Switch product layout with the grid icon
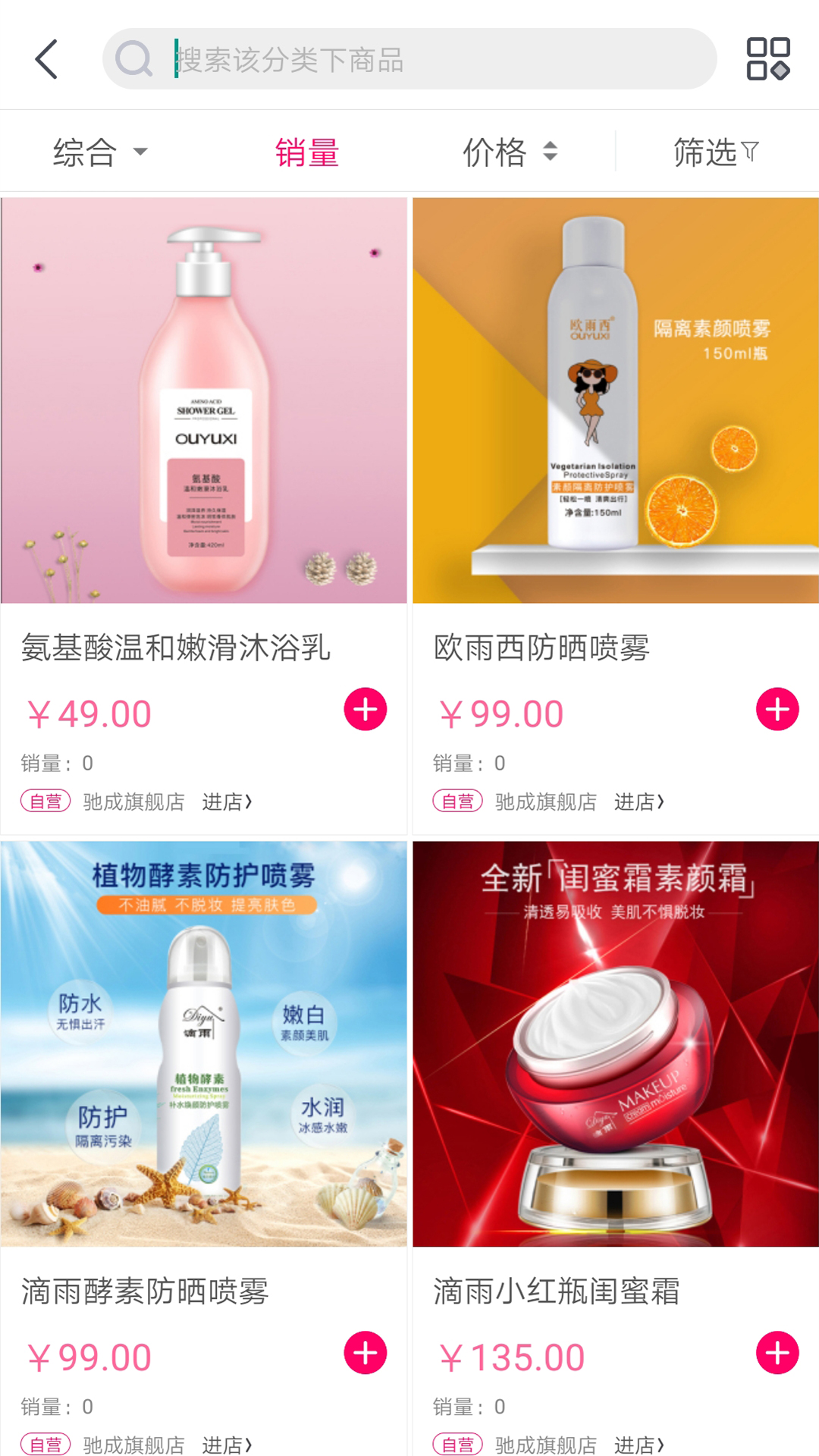Viewport: 819px width, 1456px height. tap(767, 59)
